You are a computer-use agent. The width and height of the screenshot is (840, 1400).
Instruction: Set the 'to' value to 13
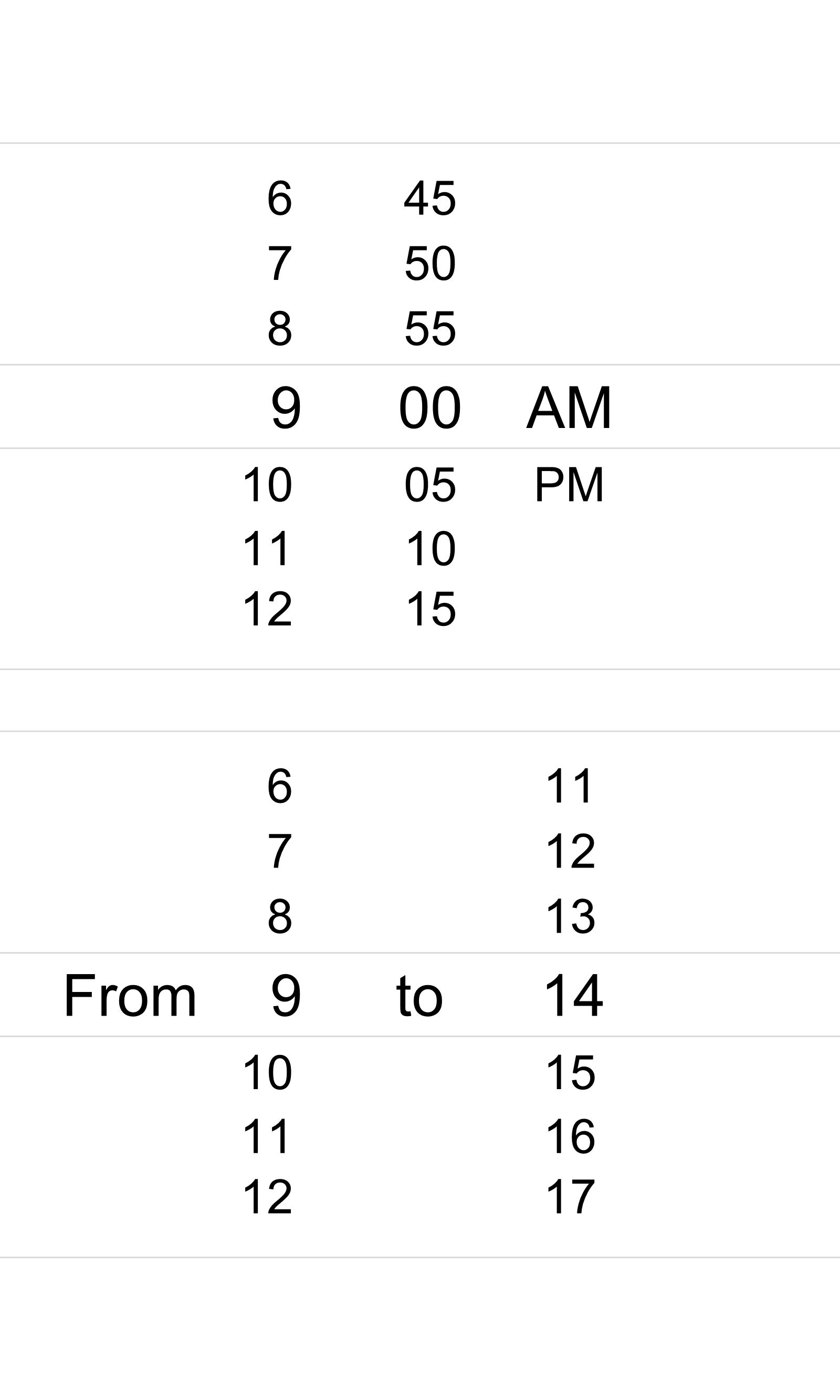click(571, 916)
